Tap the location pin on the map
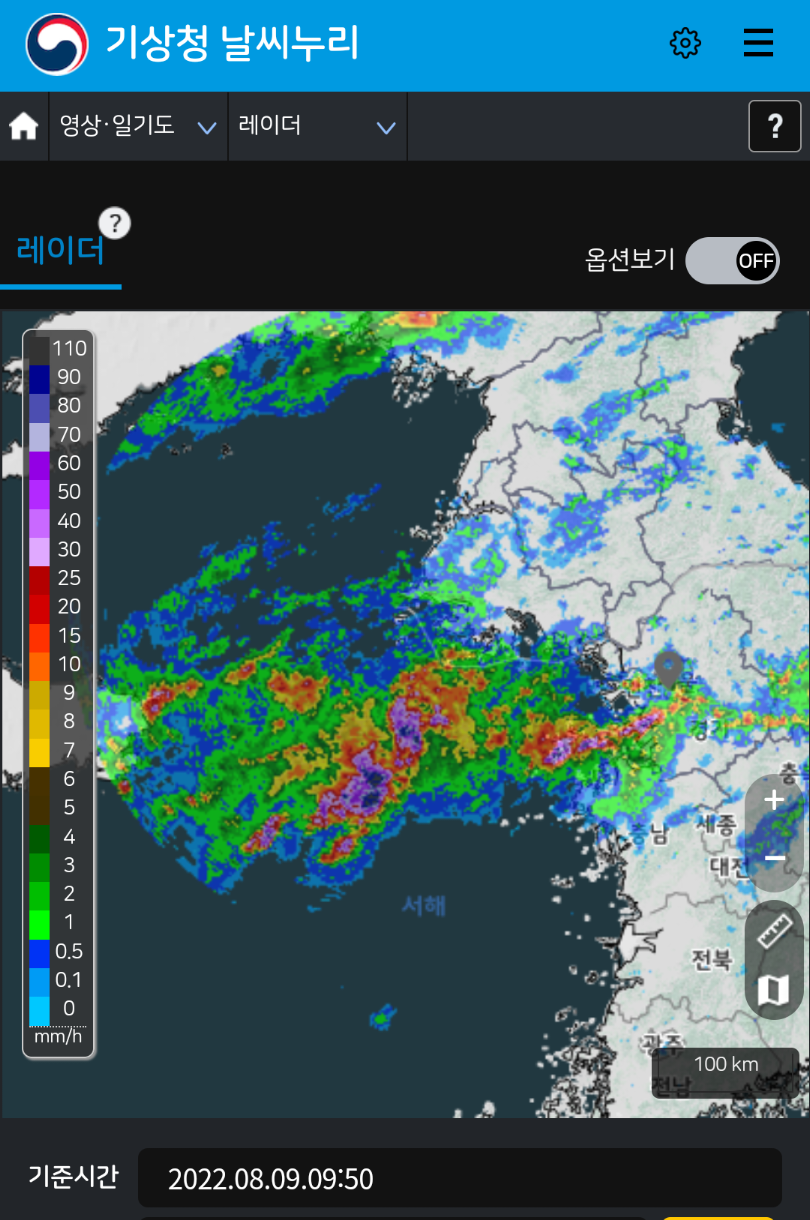Viewport: 810px width, 1220px height. [x=668, y=666]
